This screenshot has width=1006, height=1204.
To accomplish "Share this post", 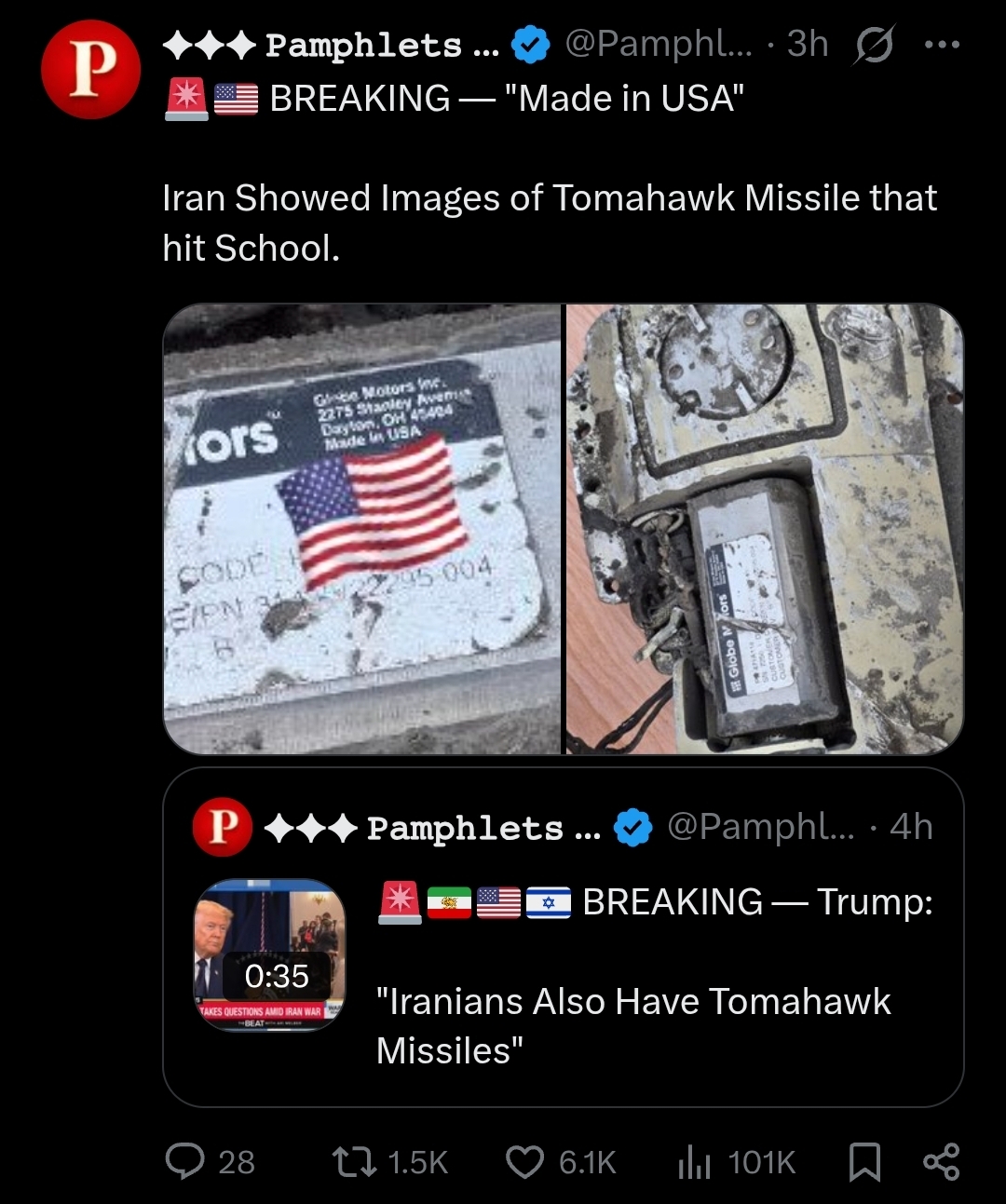I will (941, 1161).
